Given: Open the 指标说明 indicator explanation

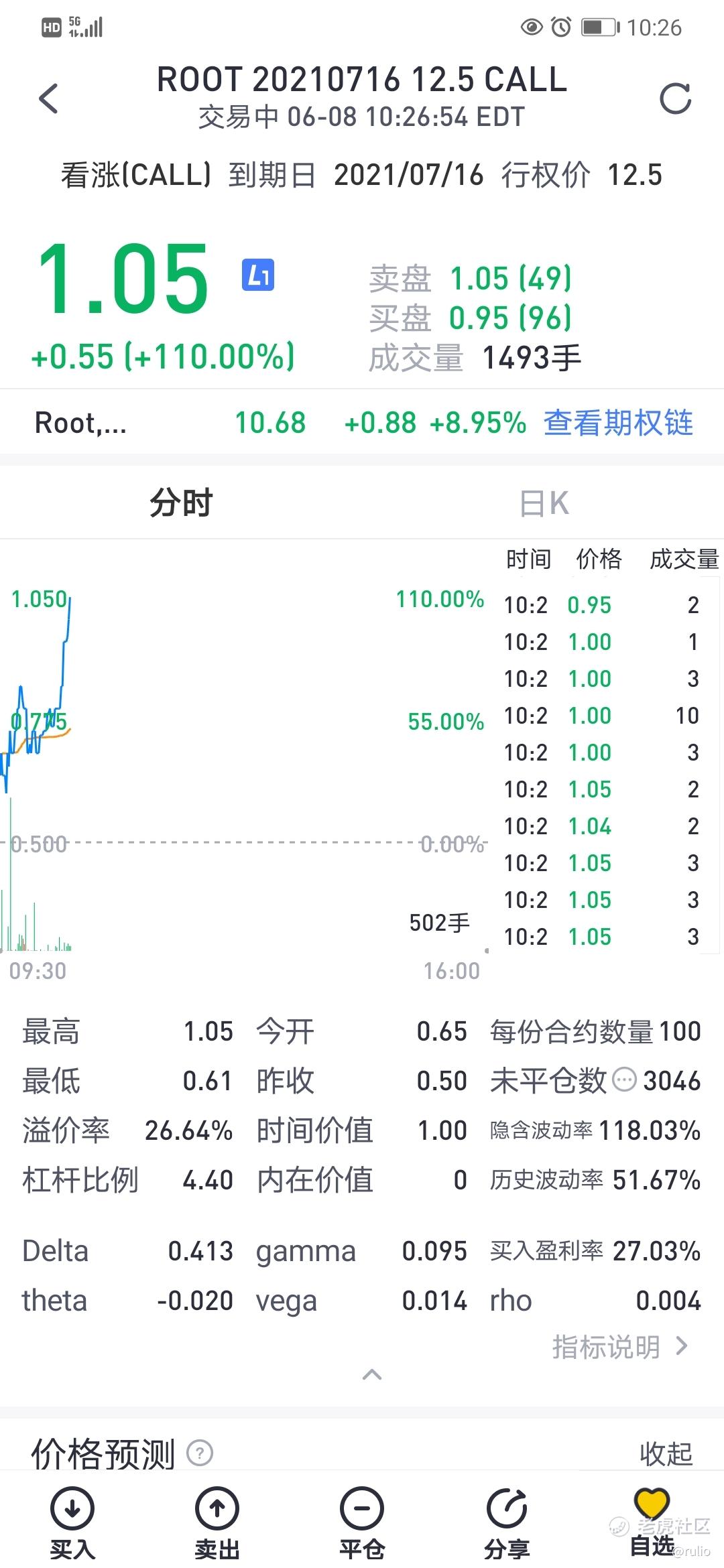Looking at the screenshot, I should (x=619, y=1346).
